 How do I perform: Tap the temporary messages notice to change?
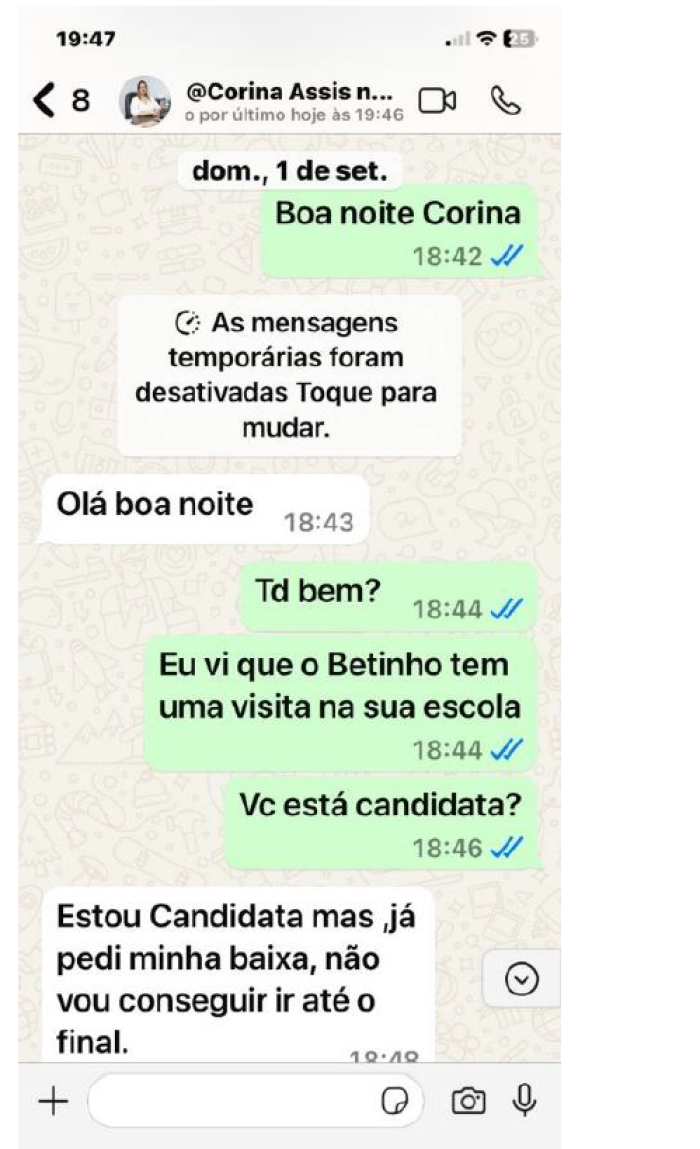(289, 376)
